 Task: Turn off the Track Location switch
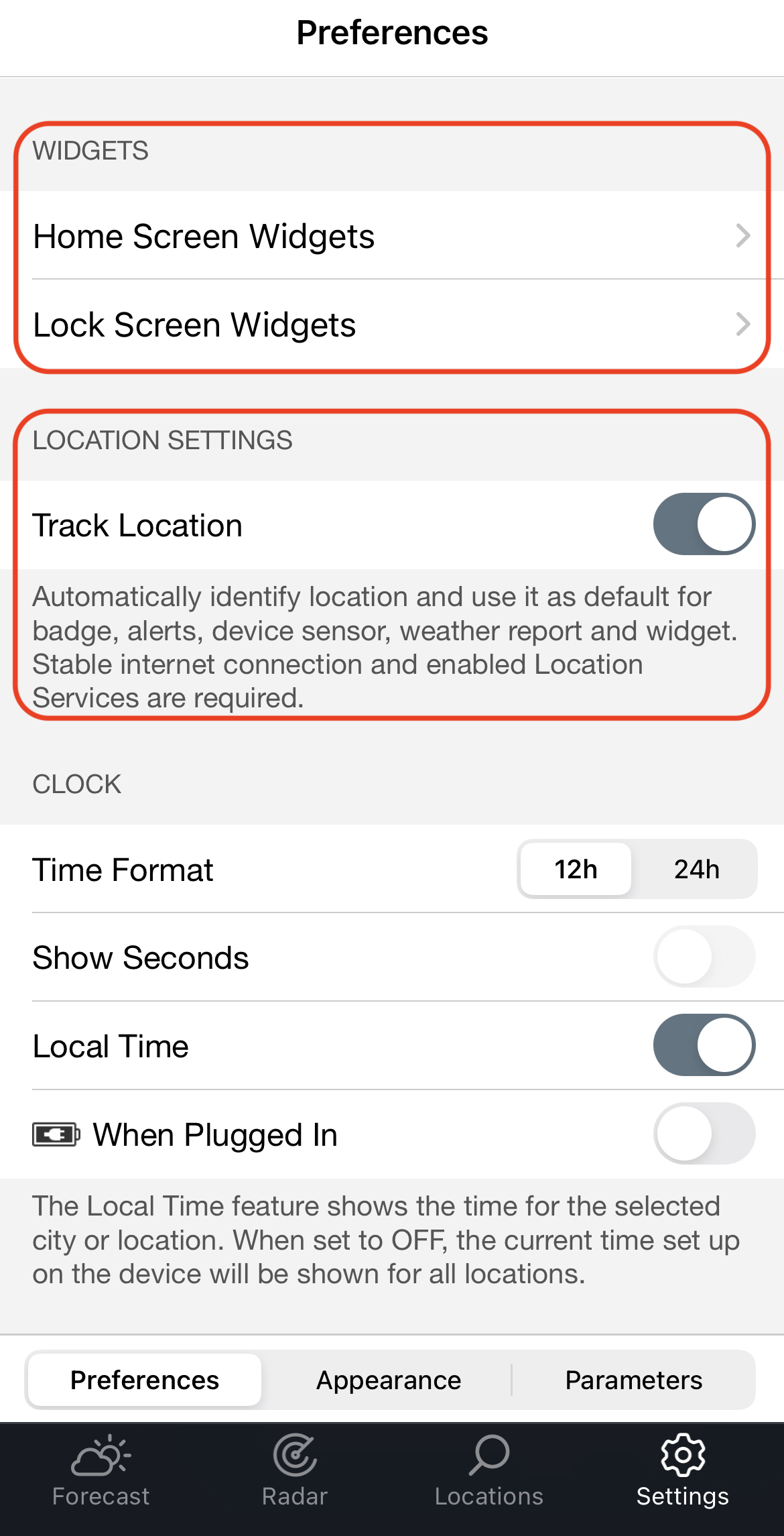704,524
